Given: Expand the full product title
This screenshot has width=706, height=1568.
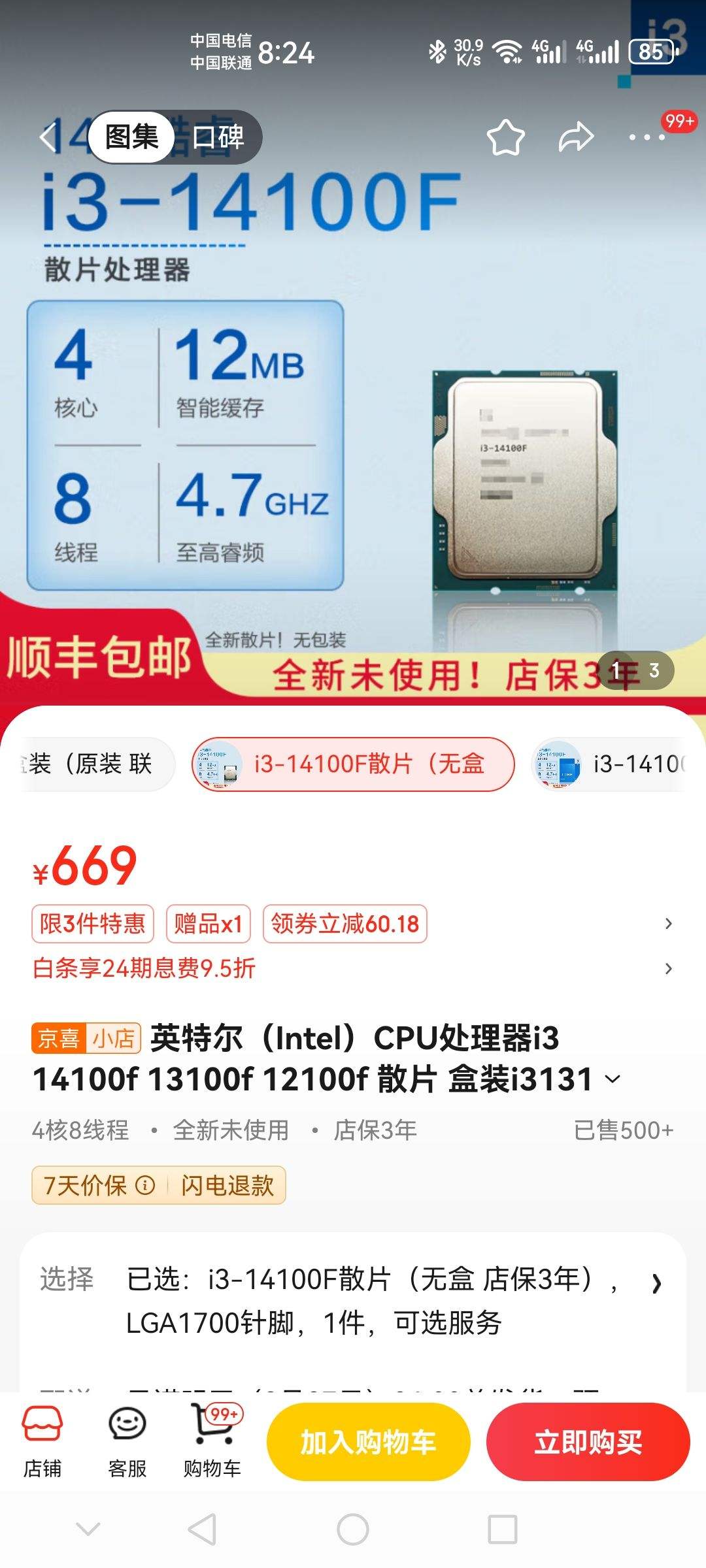Looking at the screenshot, I should (613, 1079).
